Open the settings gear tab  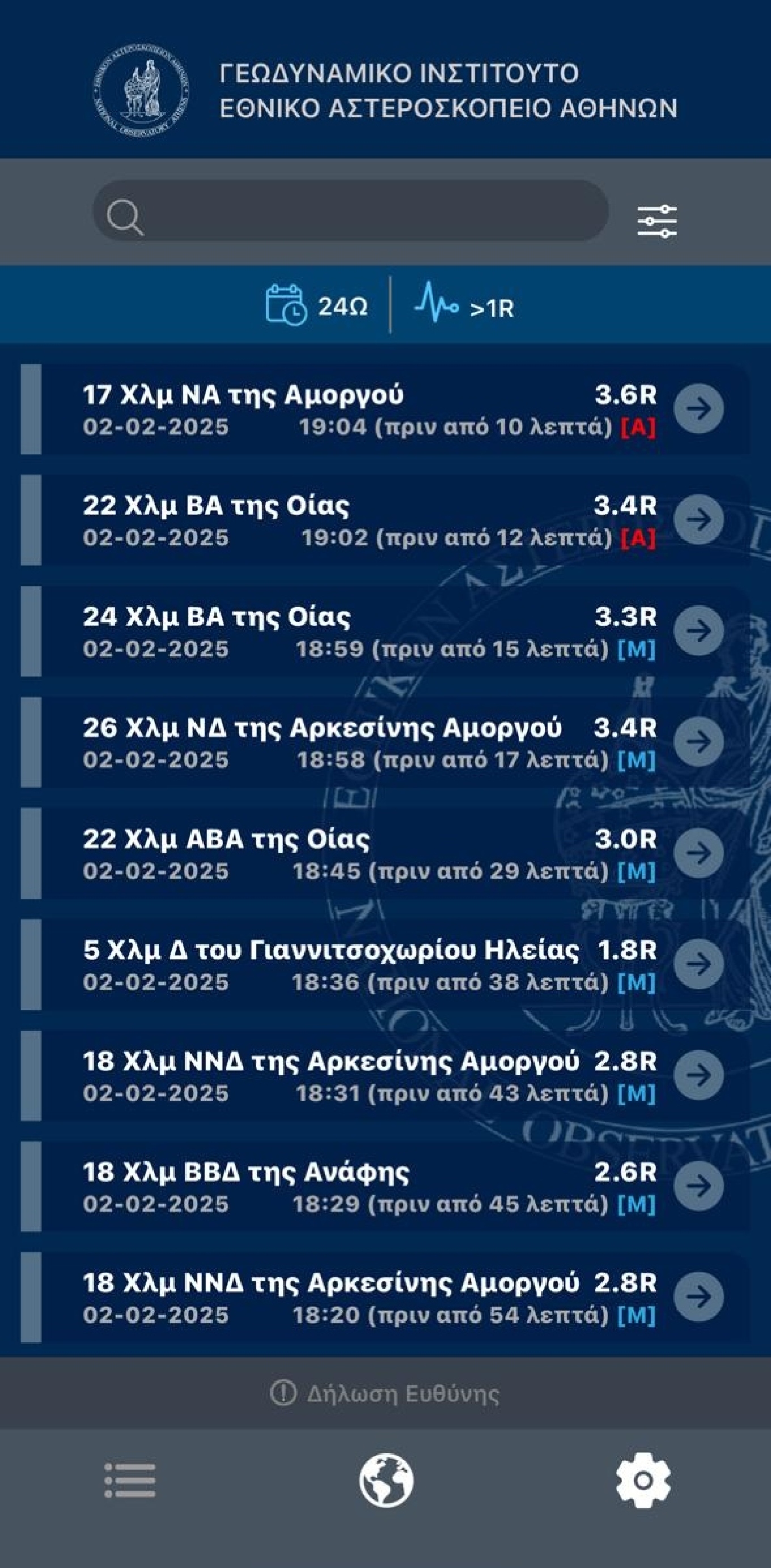click(643, 1480)
